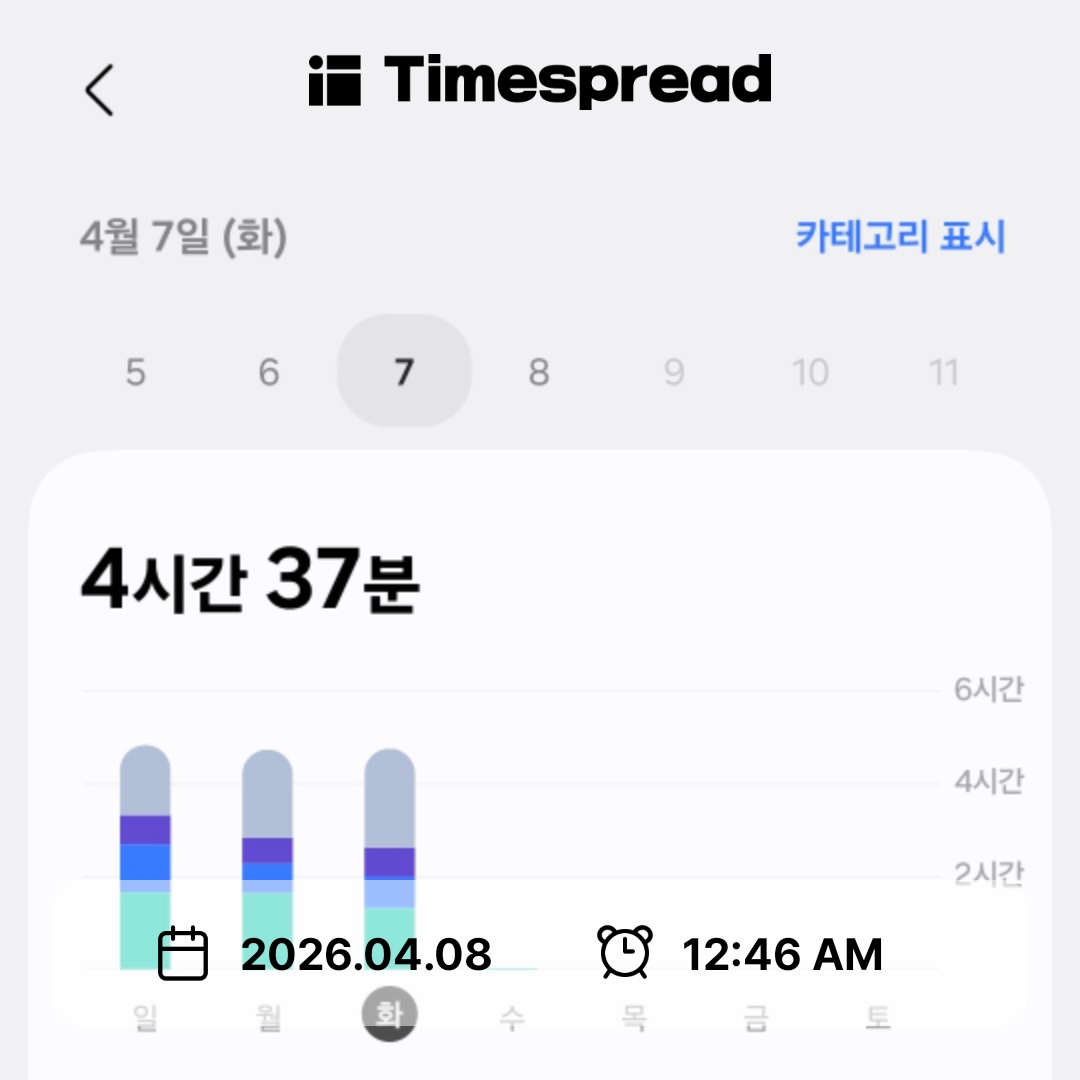The image size is (1080, 1080).
Task: Go back using the top-left arrow
Action: coord(99,90)
